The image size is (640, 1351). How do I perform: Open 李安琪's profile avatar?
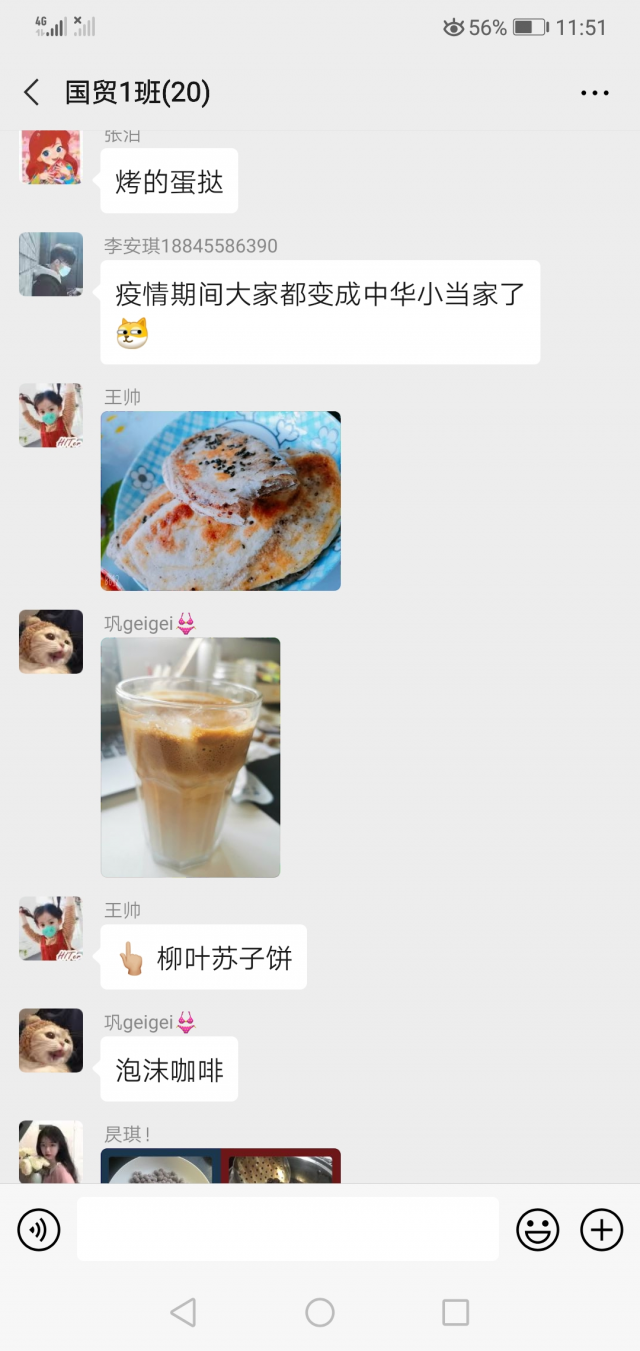click(51, 264)
